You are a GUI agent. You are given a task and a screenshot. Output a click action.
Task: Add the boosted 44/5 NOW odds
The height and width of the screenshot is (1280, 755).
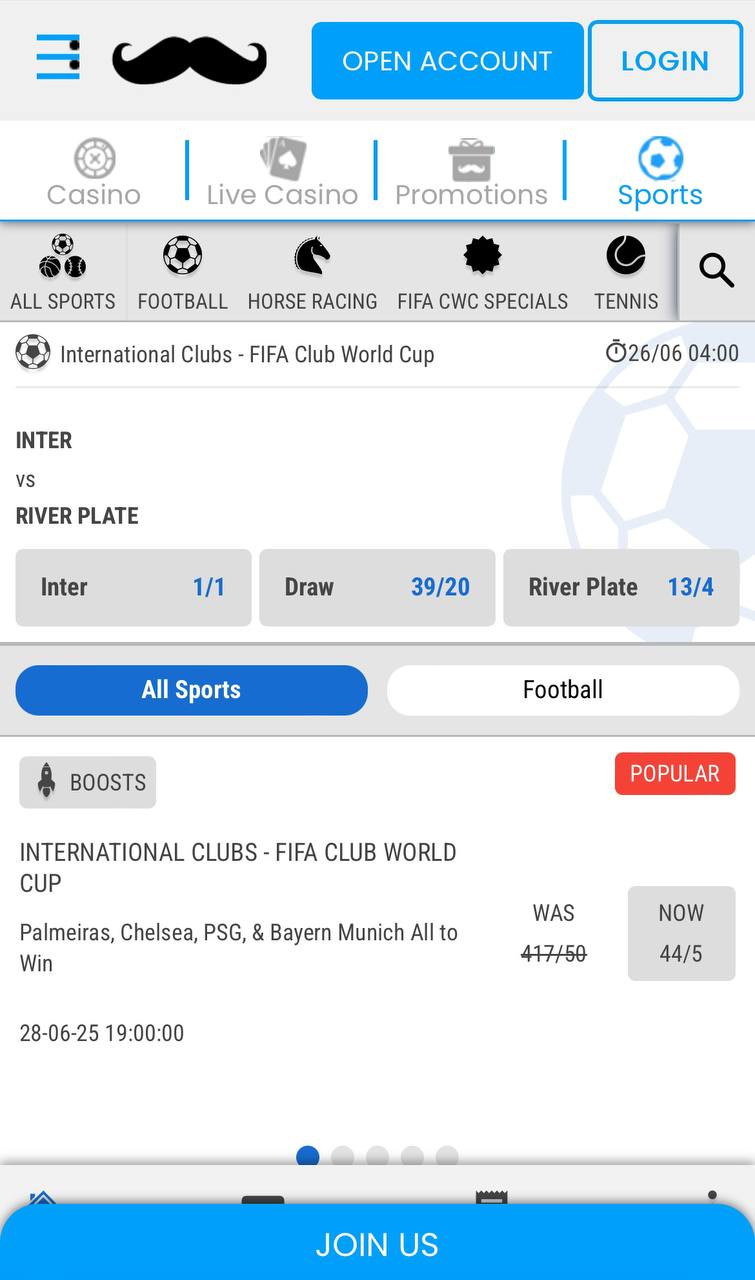(681, 933)
